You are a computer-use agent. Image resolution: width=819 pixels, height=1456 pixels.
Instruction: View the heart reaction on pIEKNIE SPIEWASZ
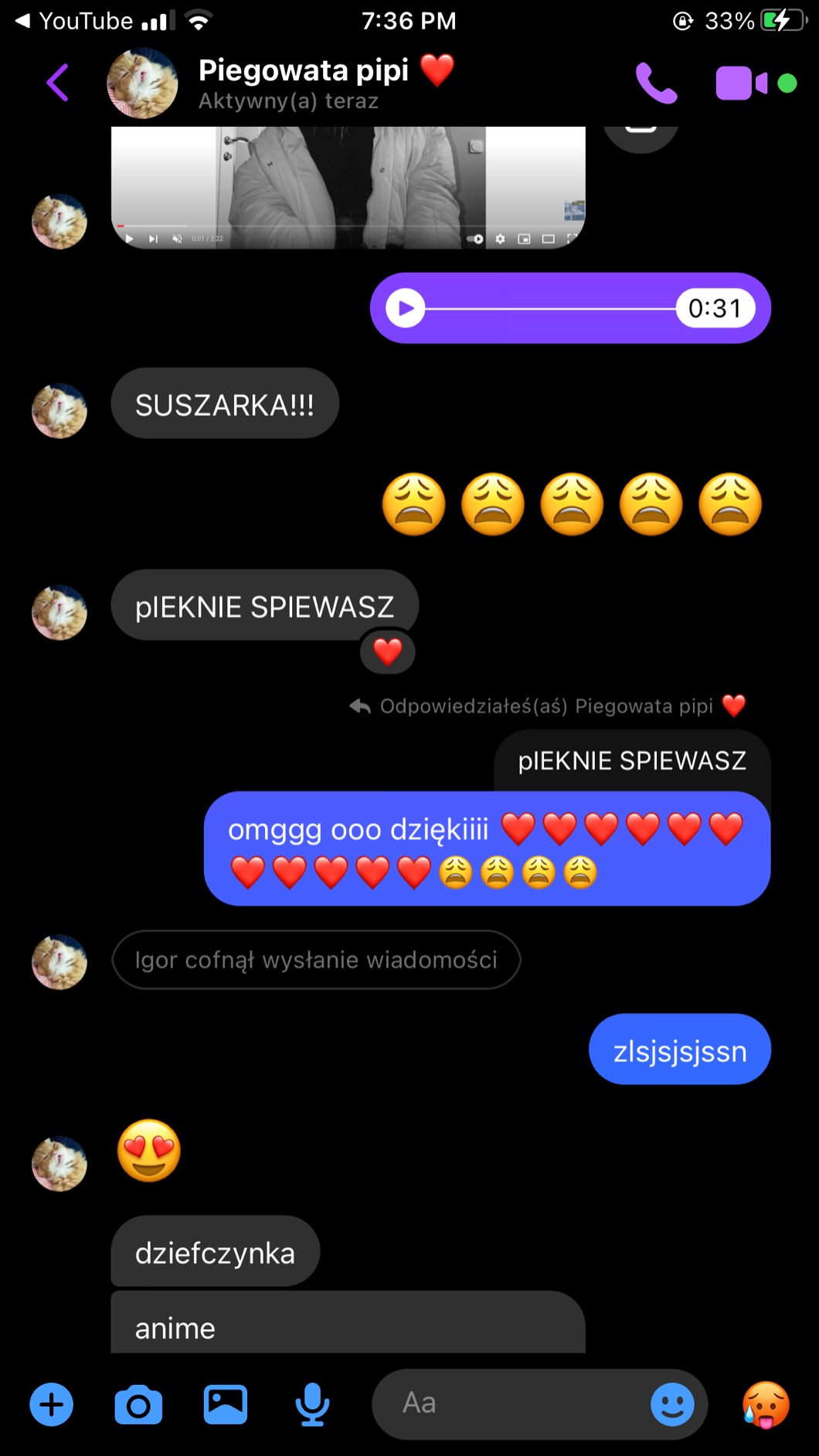point(388,652)
